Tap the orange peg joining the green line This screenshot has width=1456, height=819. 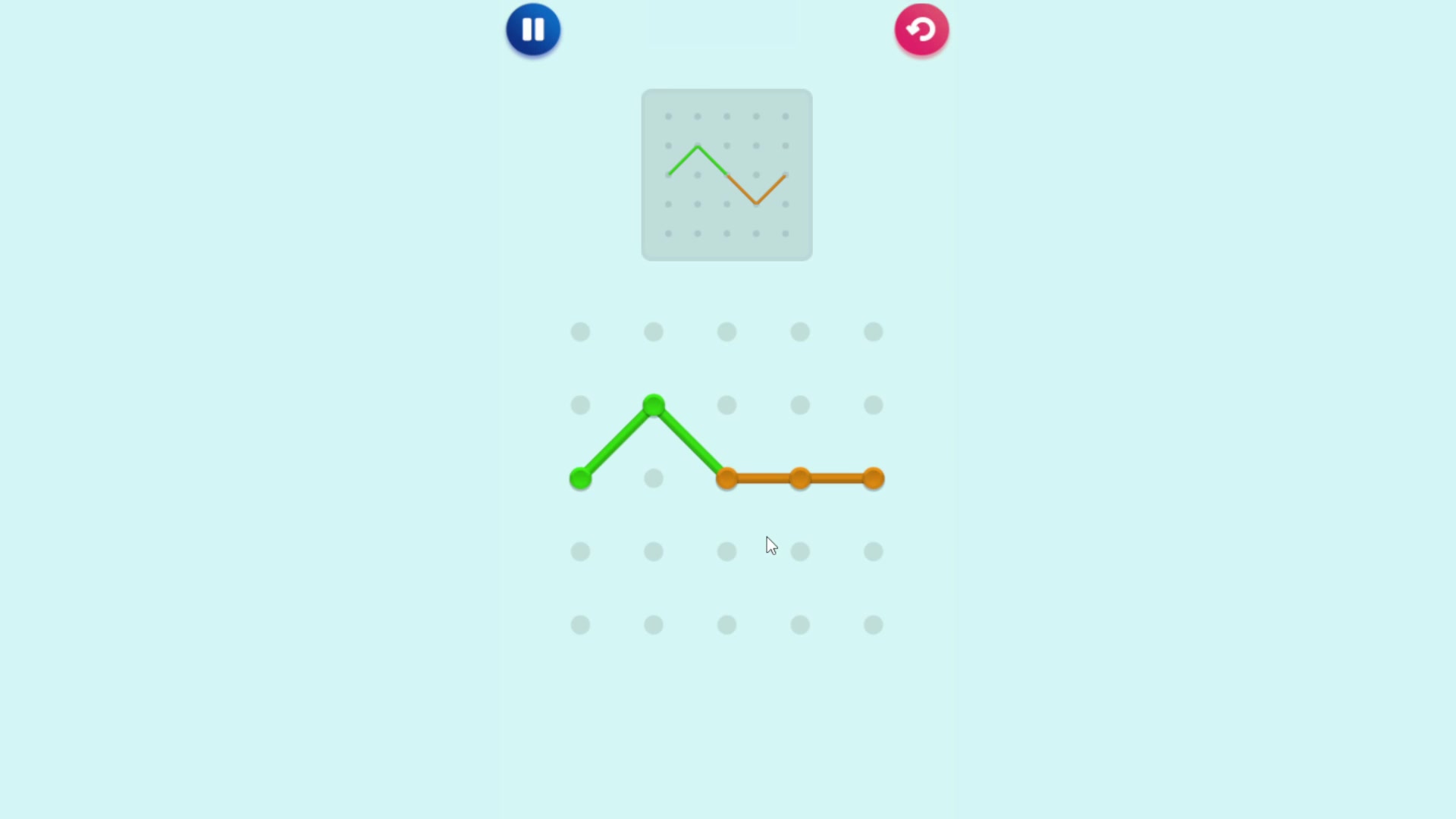click(726, 479)
